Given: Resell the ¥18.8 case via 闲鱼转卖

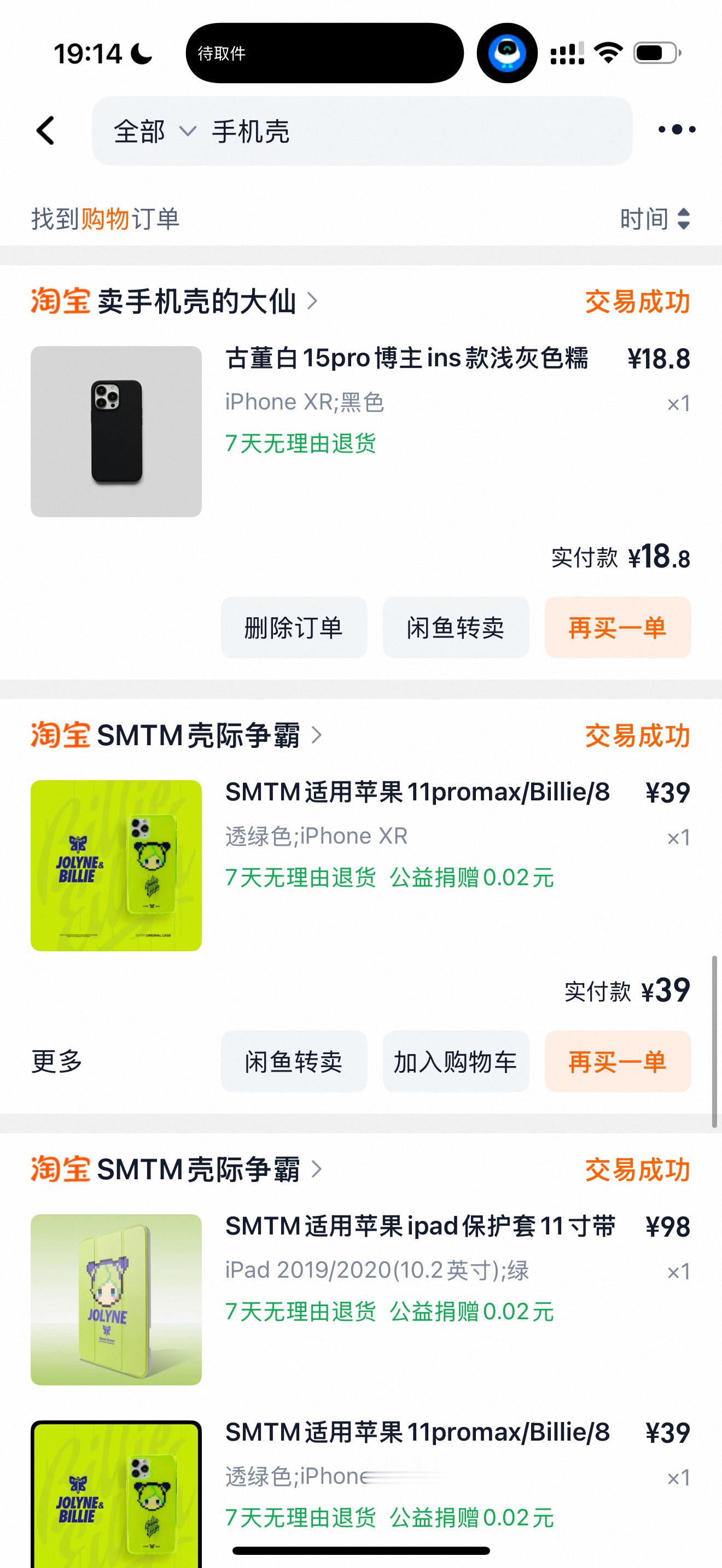Looking at the screenshot, I should pos(456,628).
